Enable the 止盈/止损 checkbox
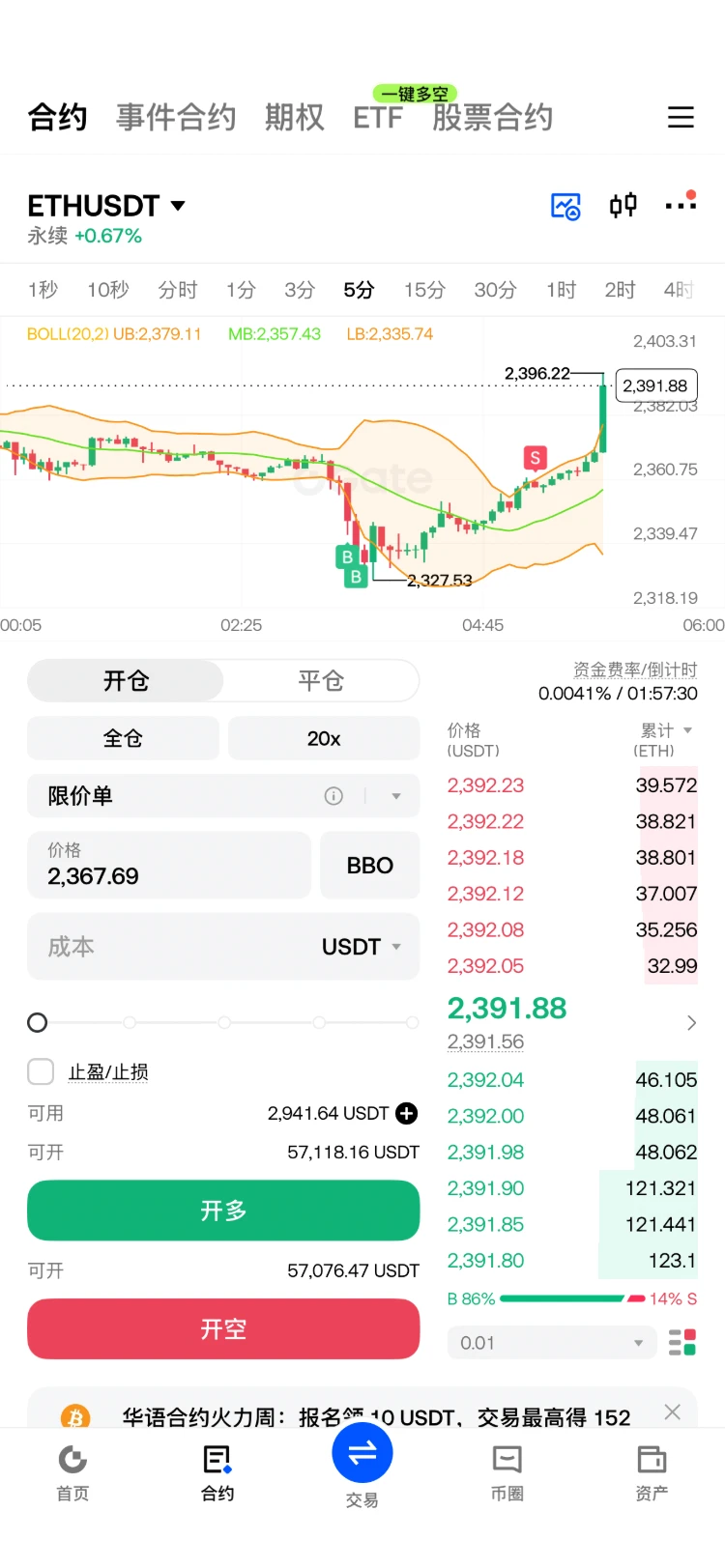 [41, 1071]
